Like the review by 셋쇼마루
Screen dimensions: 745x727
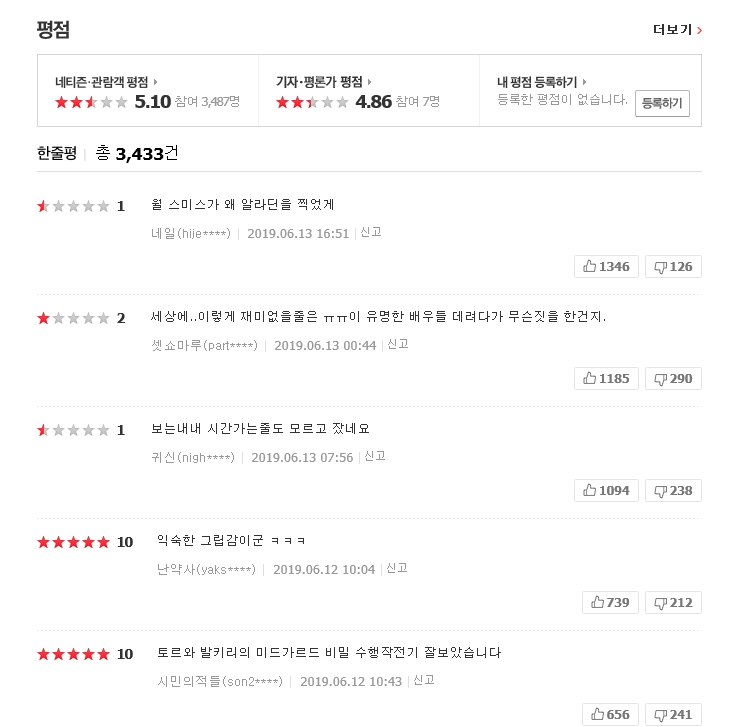[x=606, y=378]
